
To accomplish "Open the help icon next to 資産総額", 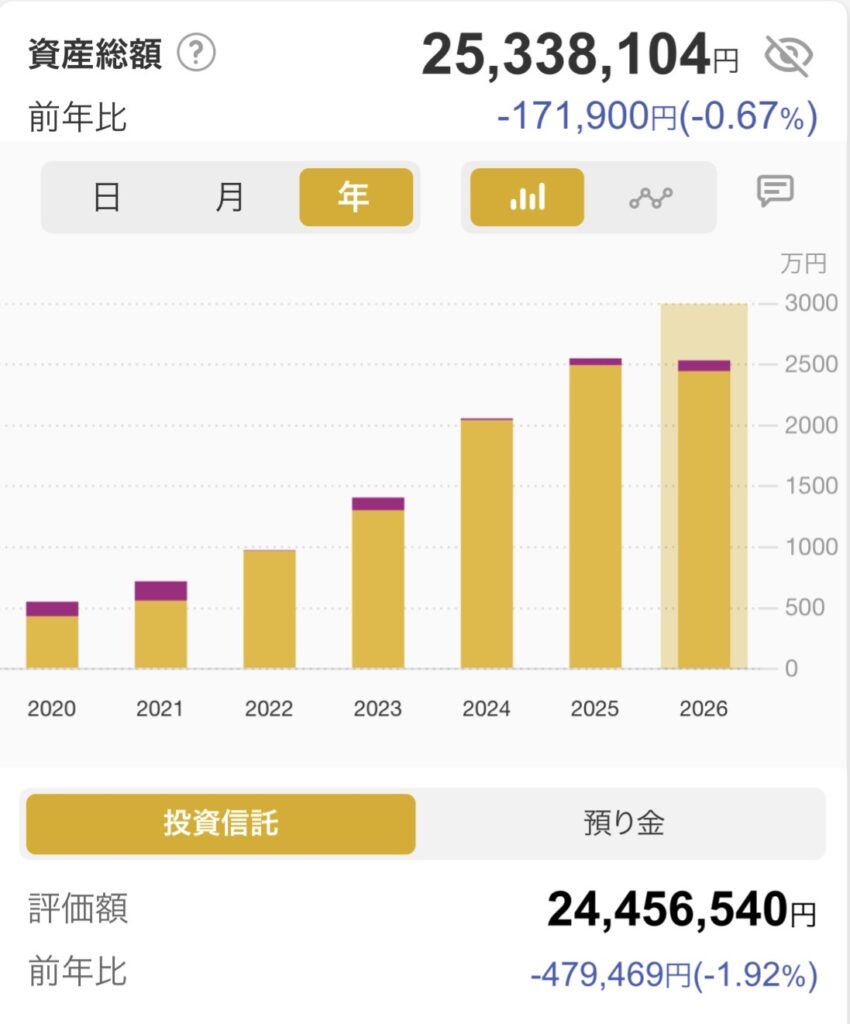I will [x=196, y=53].
